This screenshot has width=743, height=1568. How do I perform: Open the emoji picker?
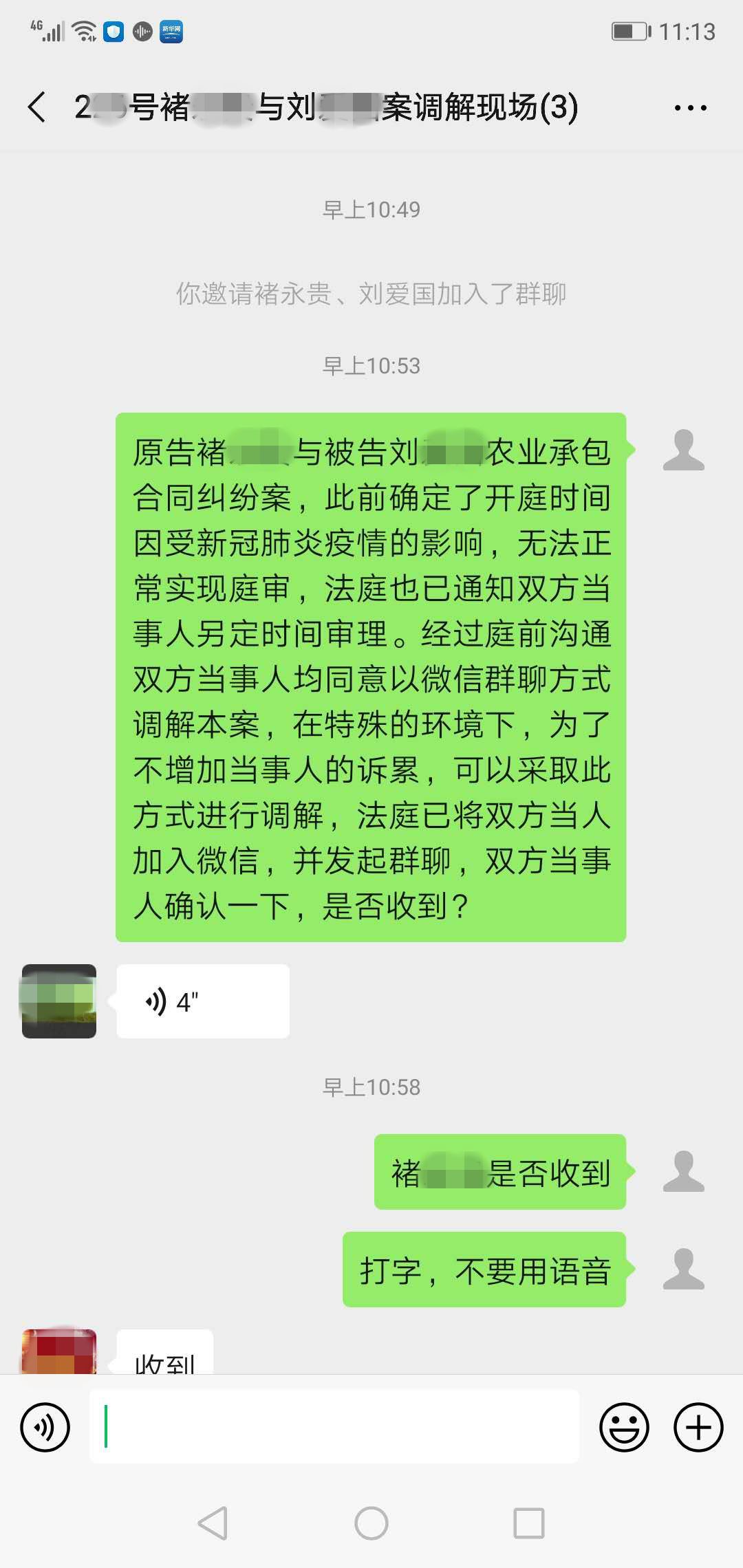pos(624,1428)
